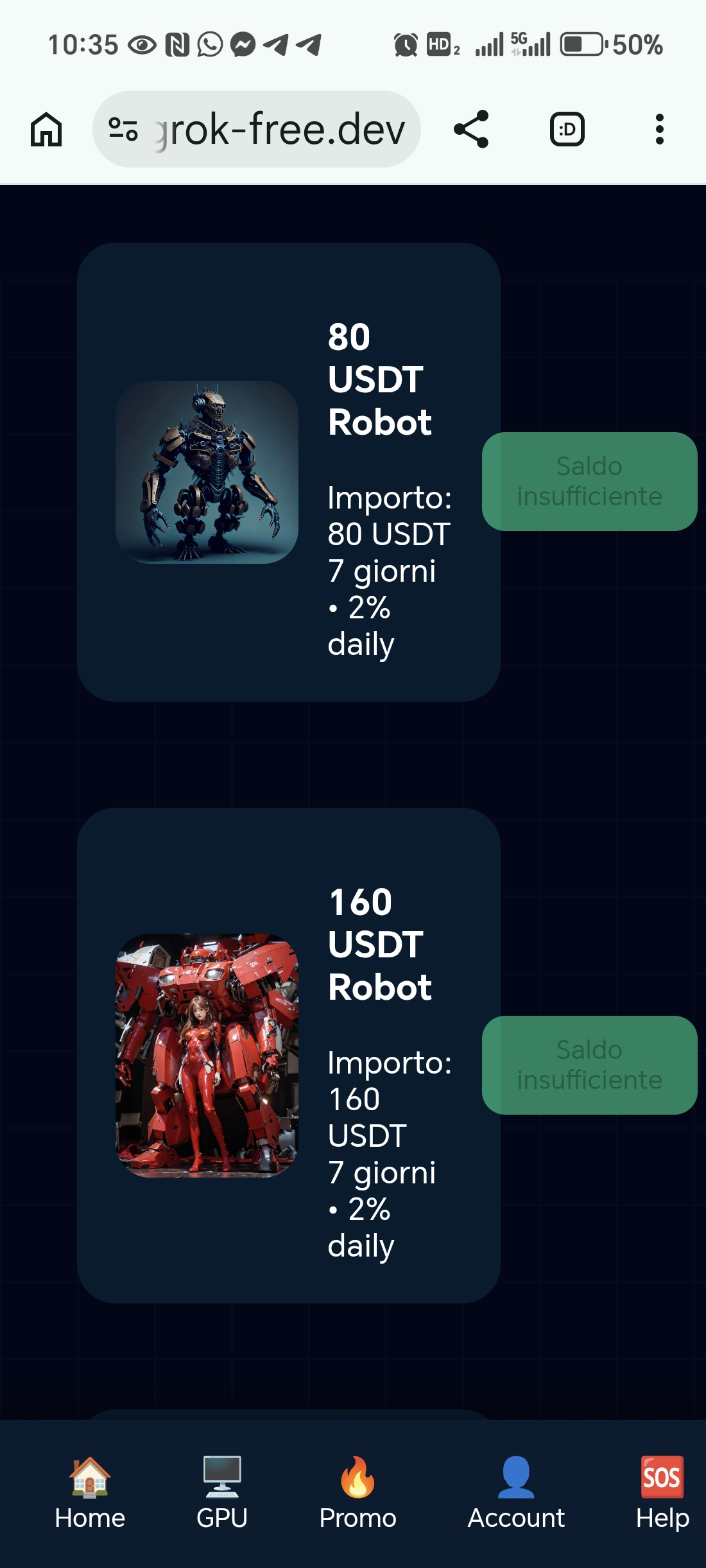Open the browser overflow menu

pos(659,129)
